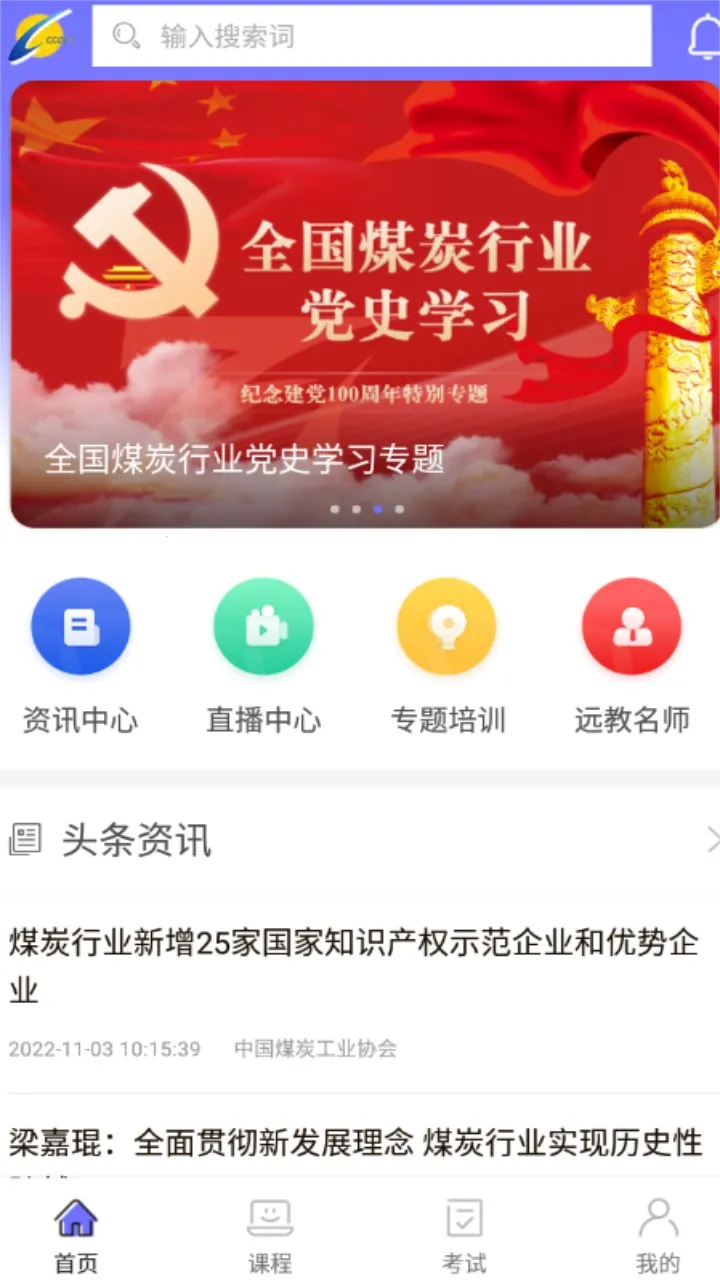Tap the search input field
Screen dimensions: 720x1280
point(380,37)
